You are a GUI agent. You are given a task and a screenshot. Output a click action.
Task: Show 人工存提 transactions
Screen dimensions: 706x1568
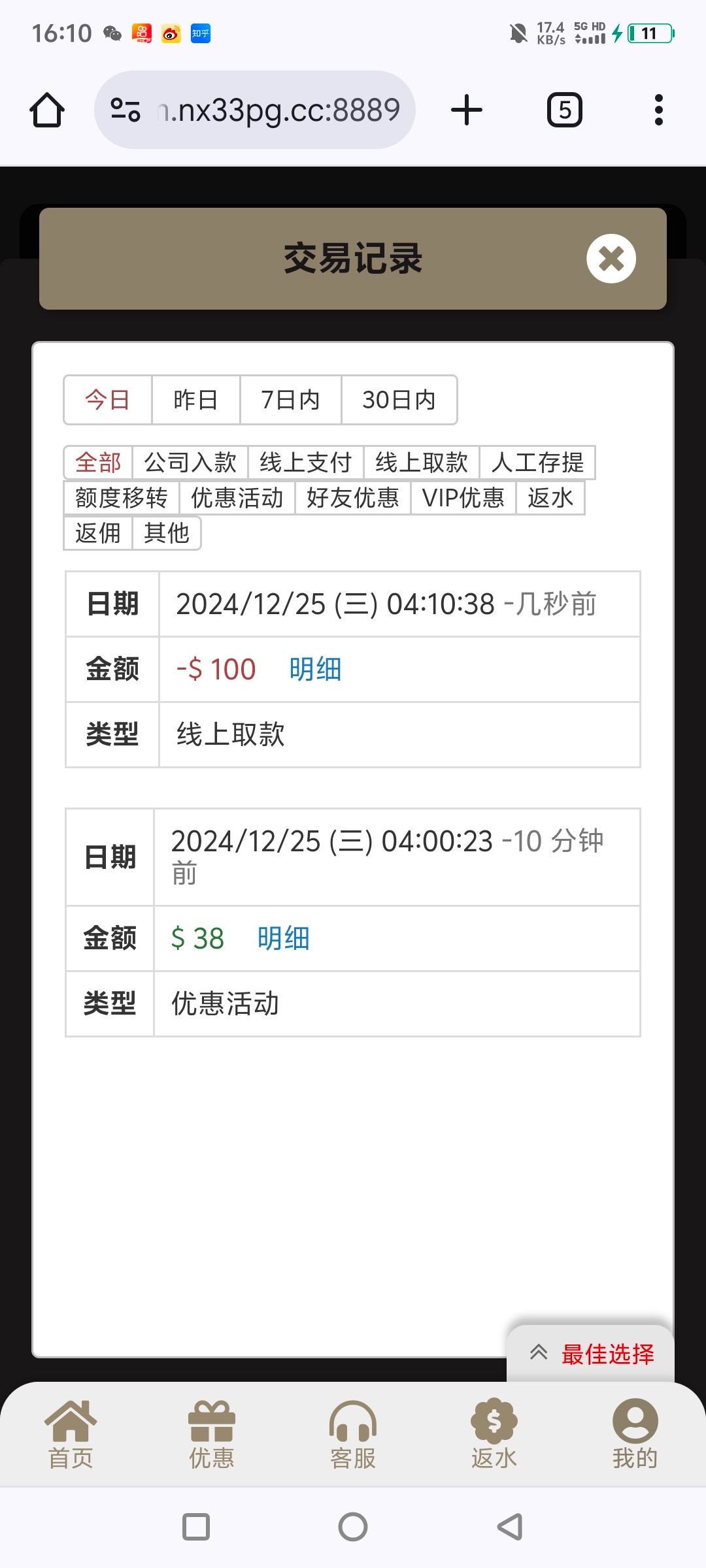(537, 463)
